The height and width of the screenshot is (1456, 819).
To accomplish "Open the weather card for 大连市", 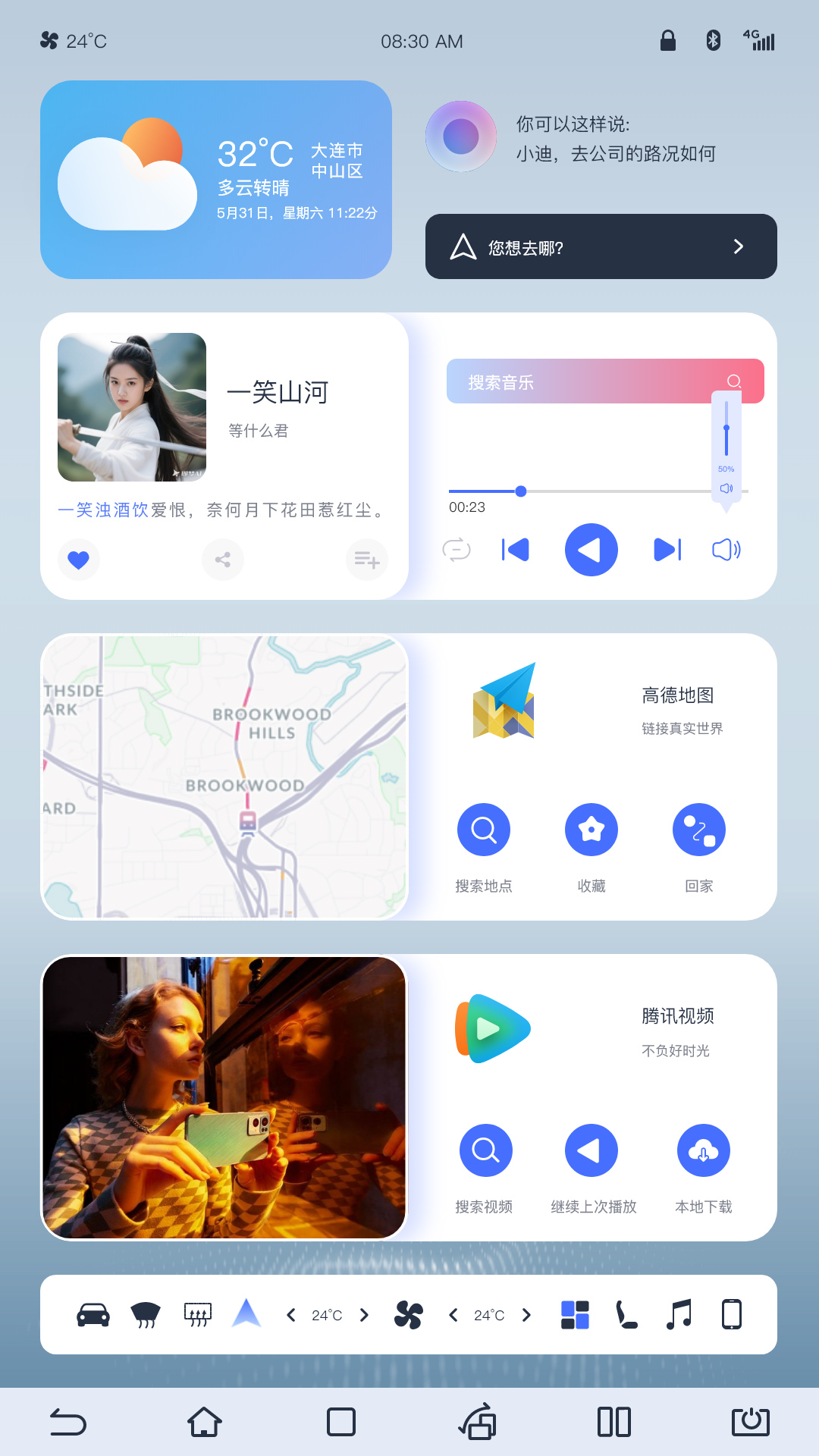I will click(216, 180).
